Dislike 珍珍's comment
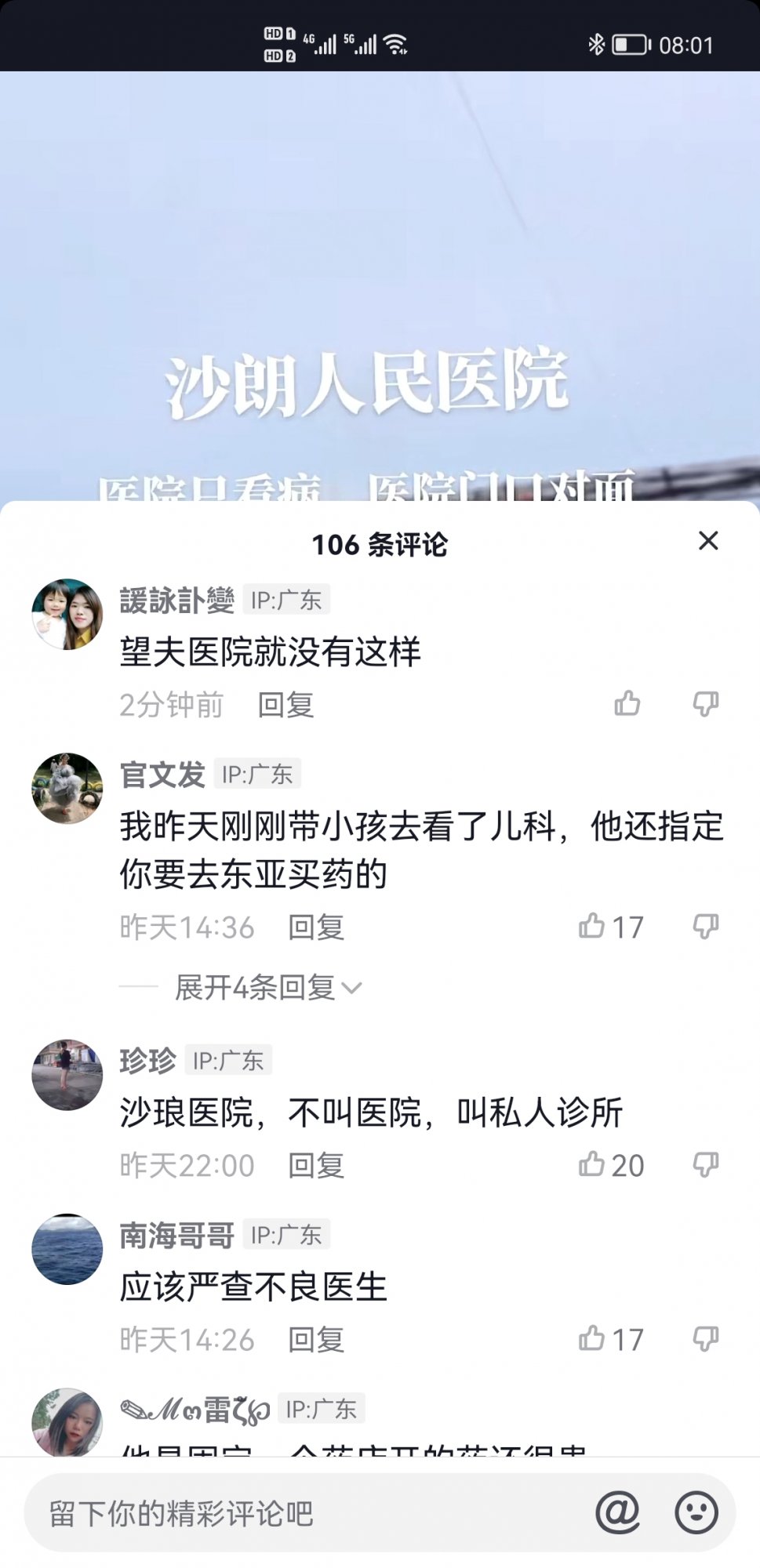 click(705, 1165)
